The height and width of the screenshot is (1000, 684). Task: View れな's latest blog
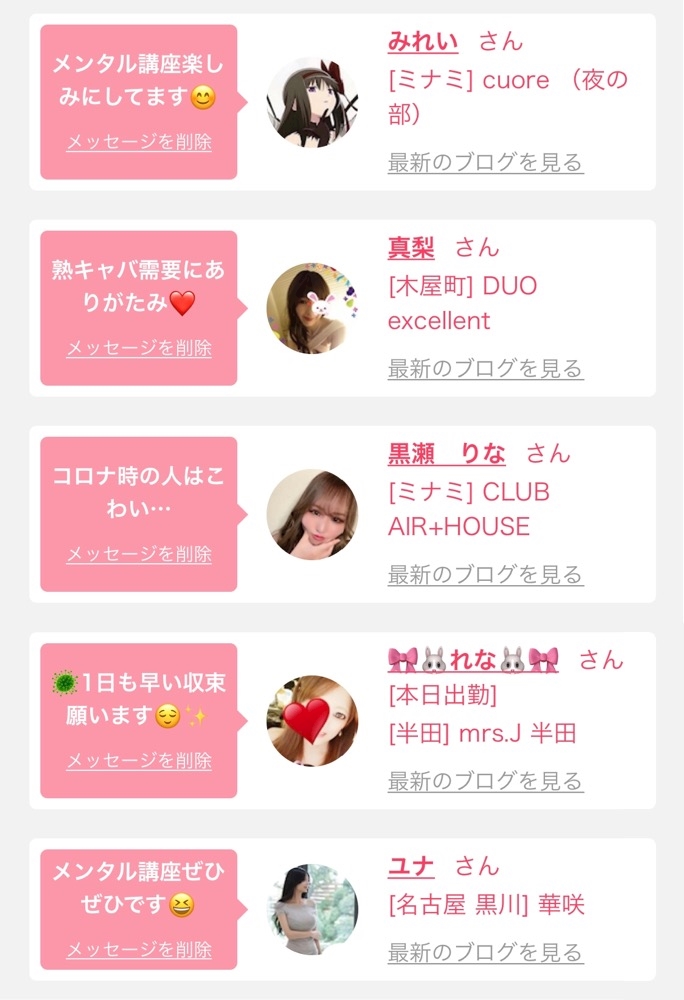[x=486, y=781]
